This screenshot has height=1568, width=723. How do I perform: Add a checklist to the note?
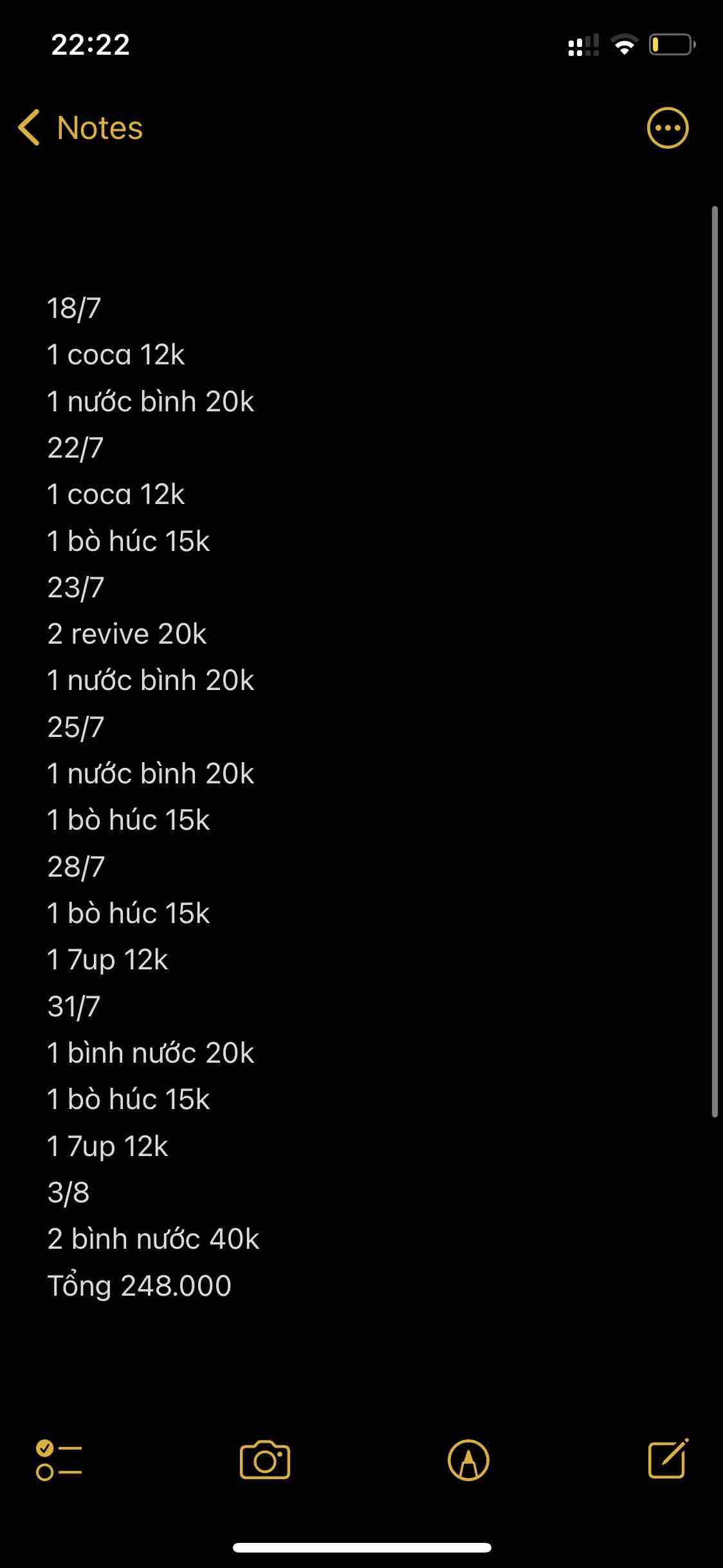(x=59, y=1460)
